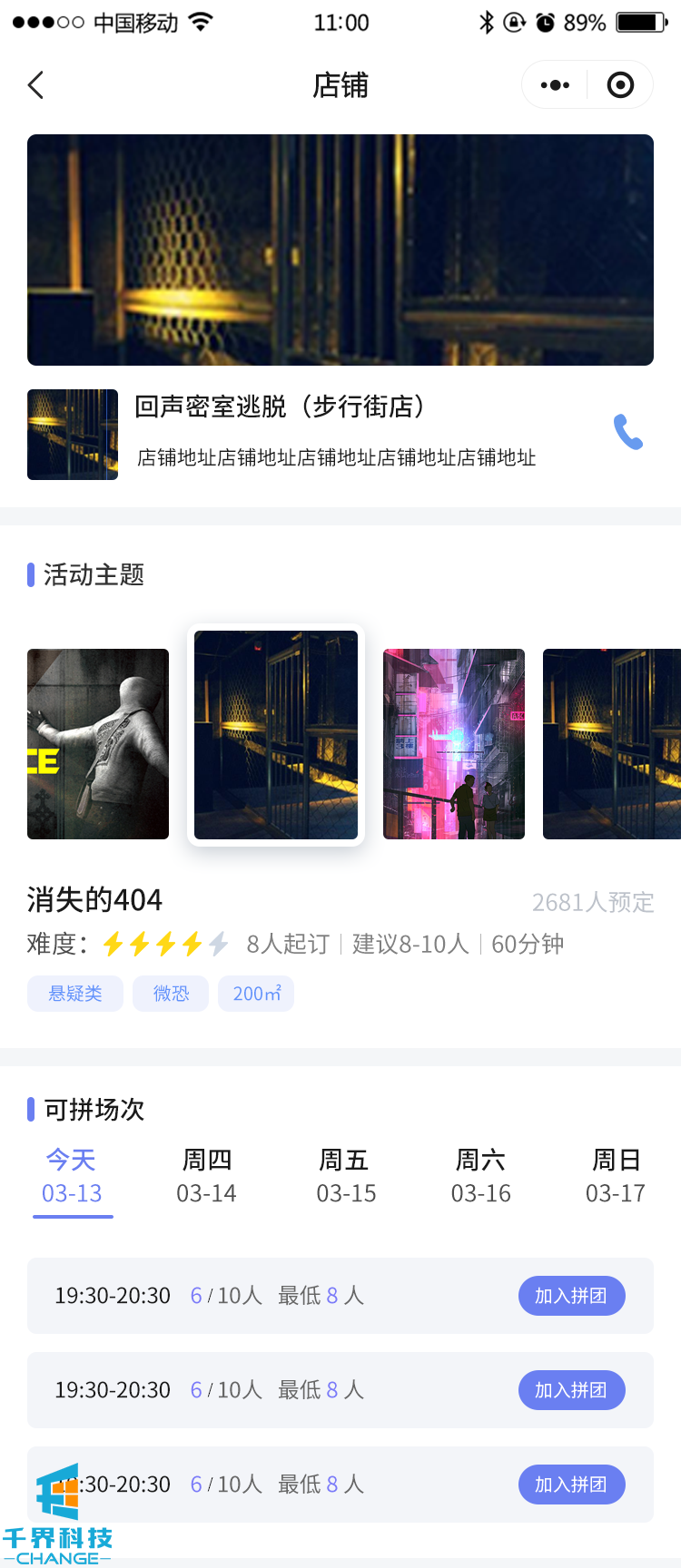The height and width of the screenshot is (1568, 681).
Task: Switch to the 今天 03-13 date tab
Action: (x=72, y=1176)
